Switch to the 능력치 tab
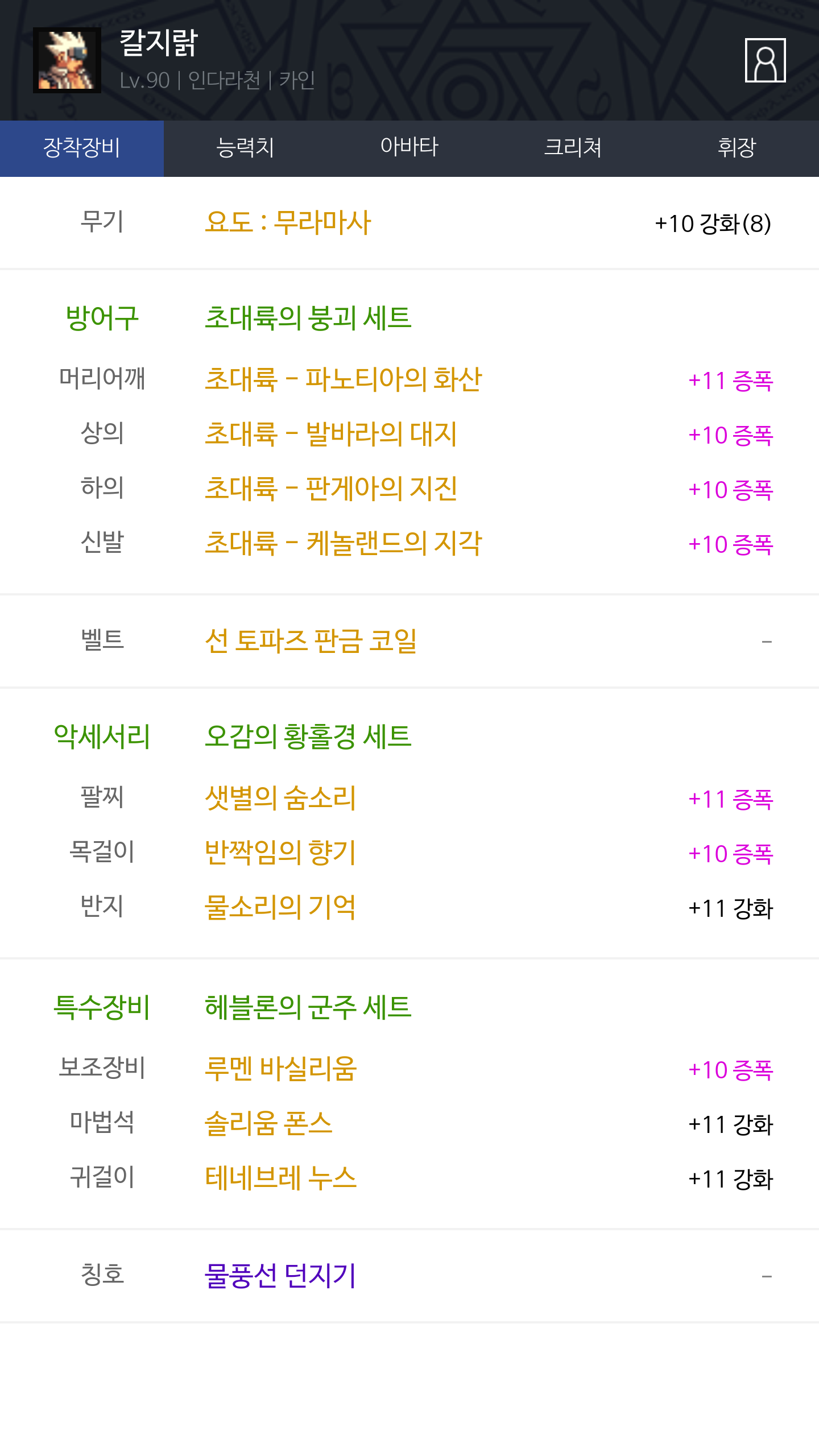819x1456 pixels. click(x=246, y=148)
